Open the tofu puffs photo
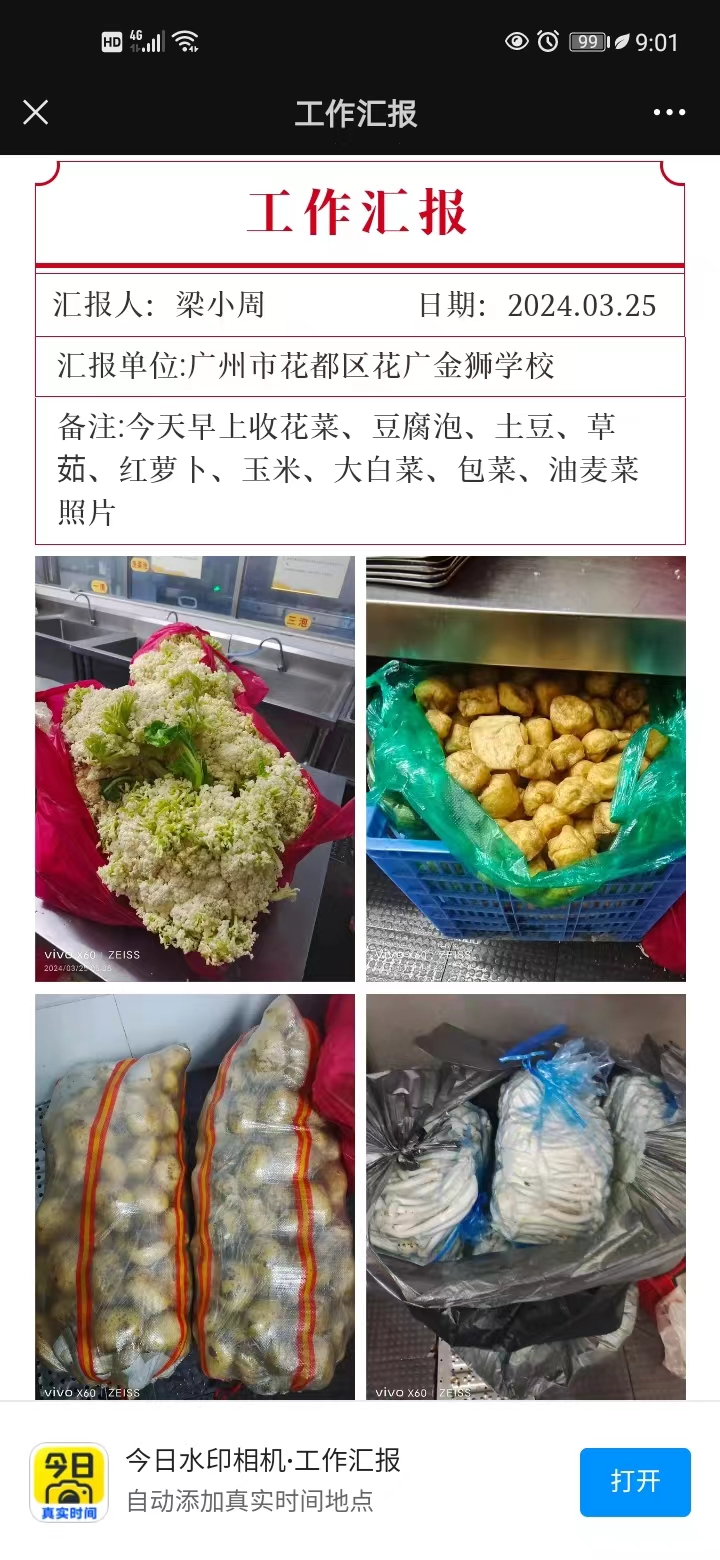 (x=526, y=768)
